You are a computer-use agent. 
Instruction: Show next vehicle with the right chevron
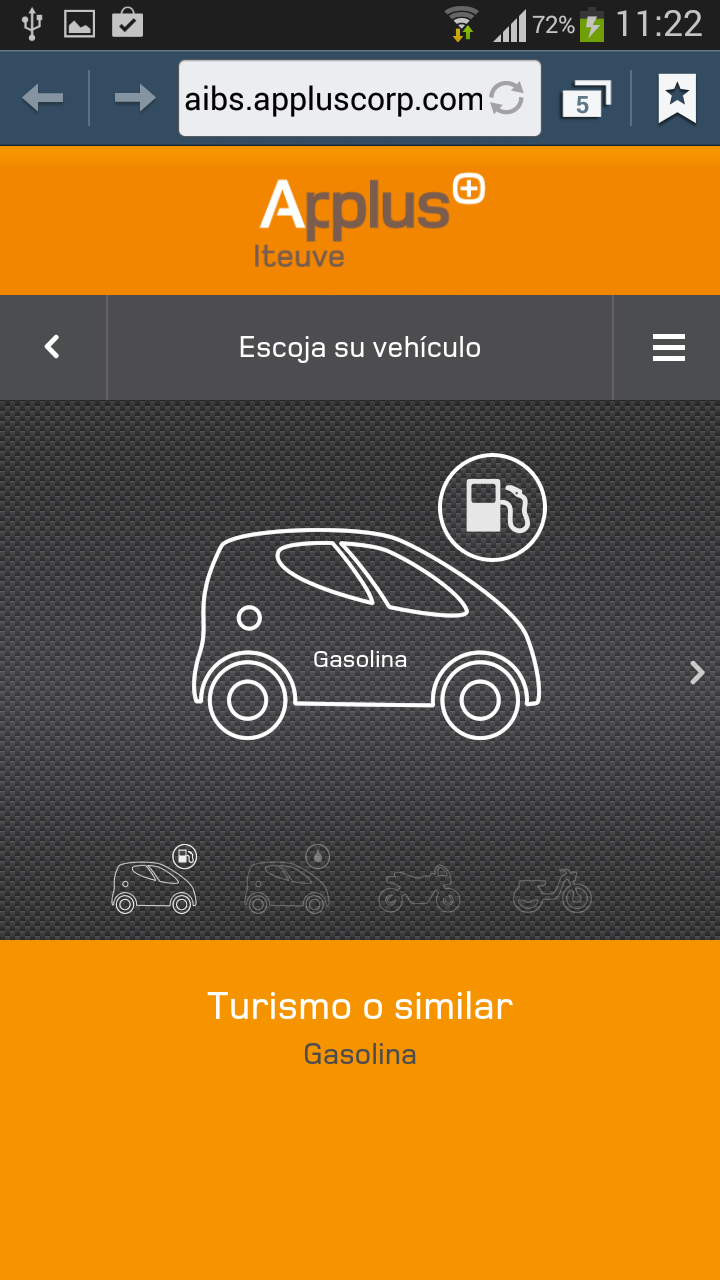pos(697,673)
